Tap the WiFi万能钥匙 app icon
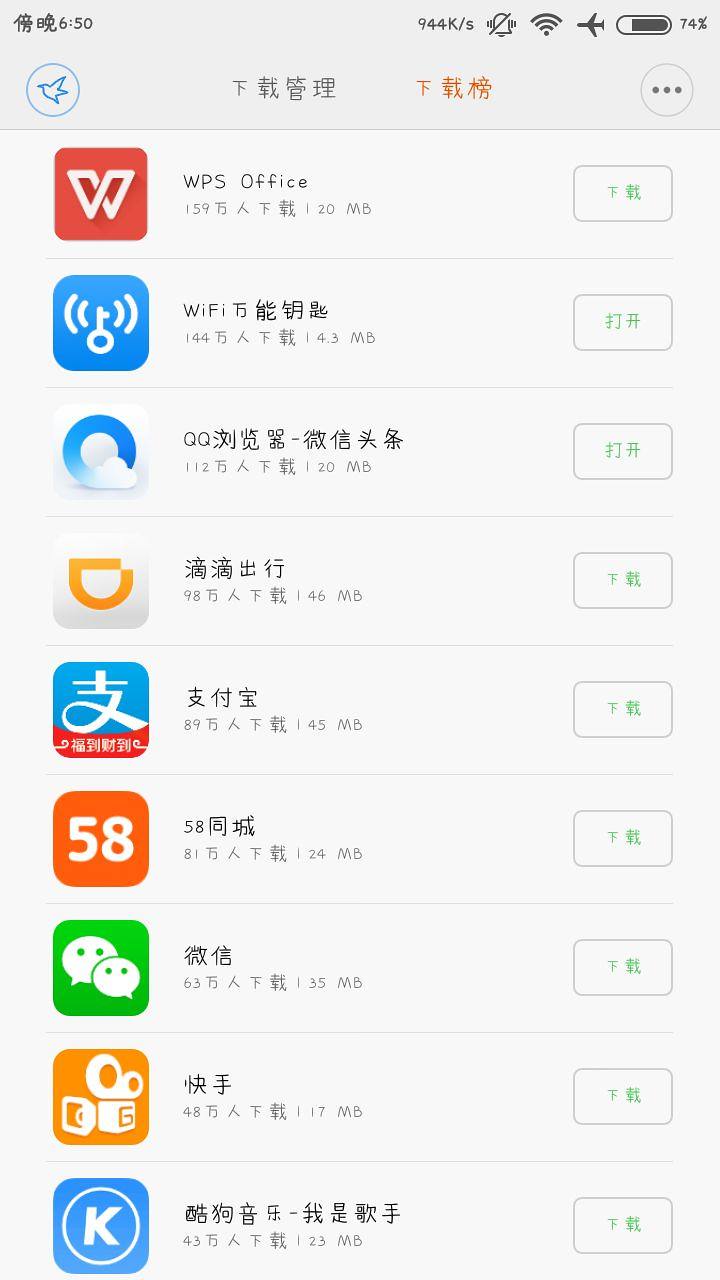Viewport: 720px width, 1280px height. pyautogui.click(x=100, y=322)
